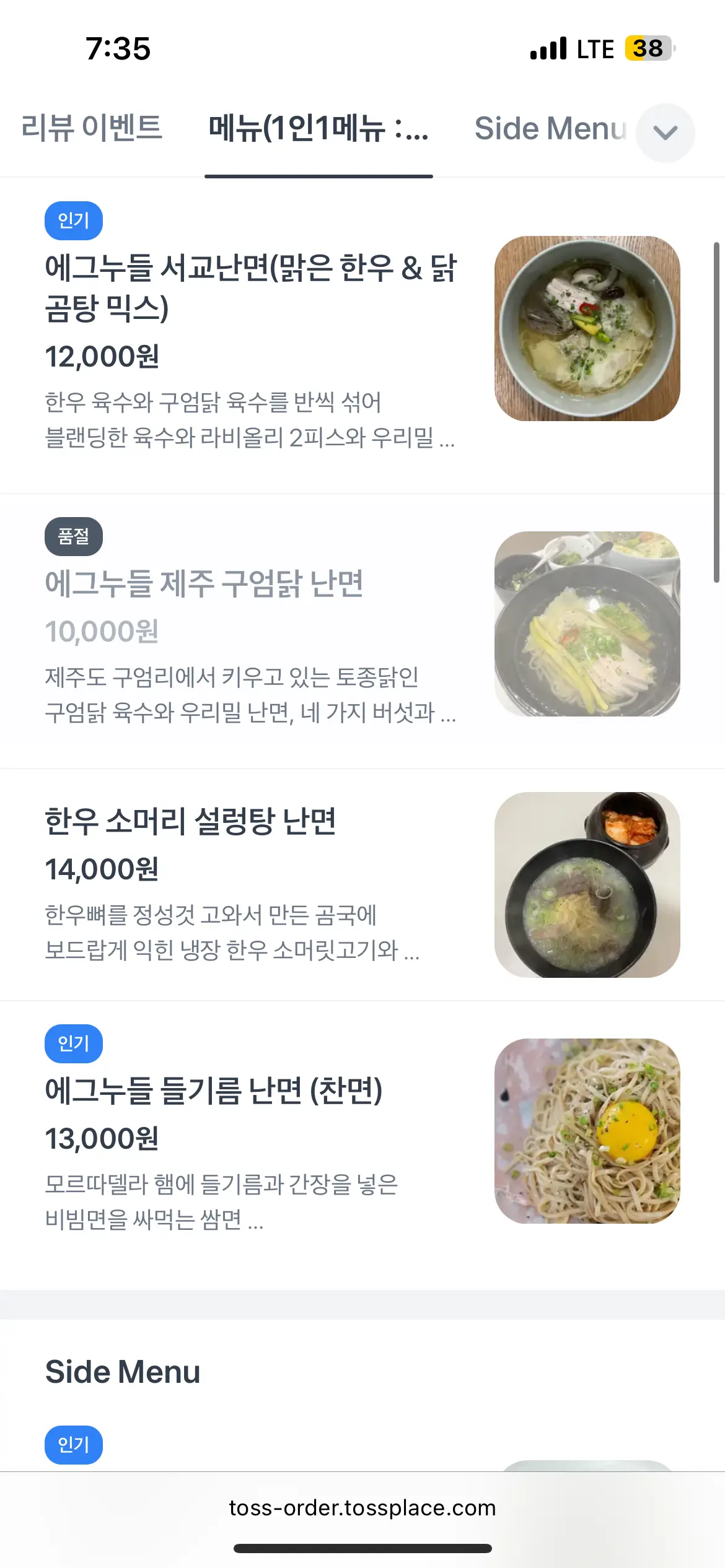Expand the category list chevron
The height and width of the screenshot is (1568, 725).
666,133
